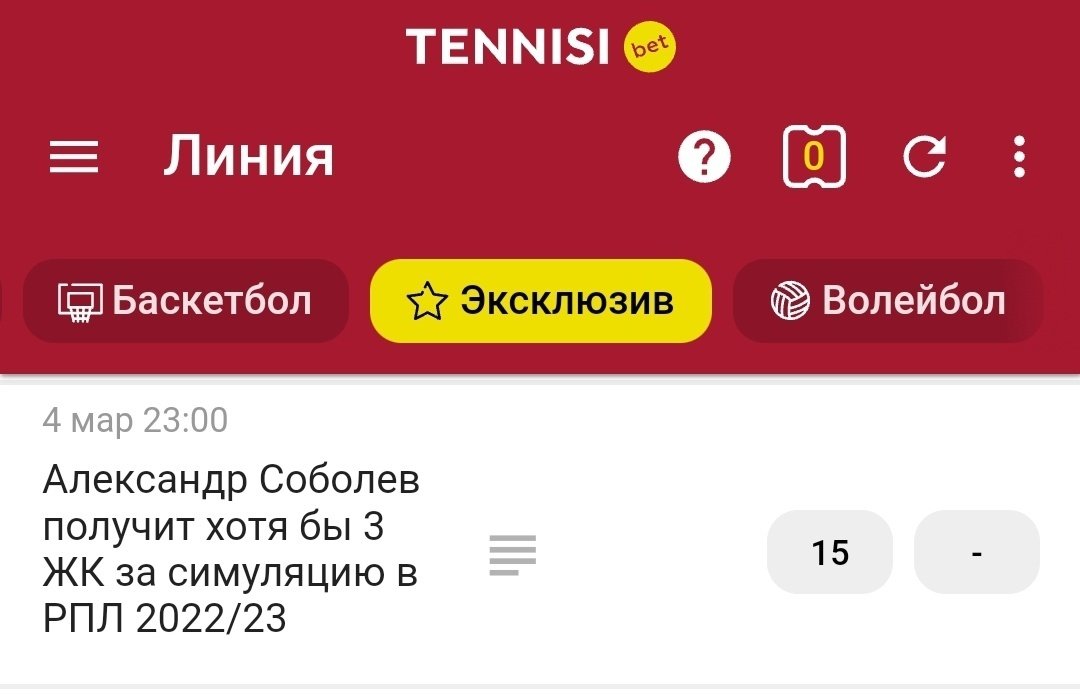The width and height of the screenshot is (1080, 696).
Task: Open the overflow menu
Action: (x=1019, y=157)
